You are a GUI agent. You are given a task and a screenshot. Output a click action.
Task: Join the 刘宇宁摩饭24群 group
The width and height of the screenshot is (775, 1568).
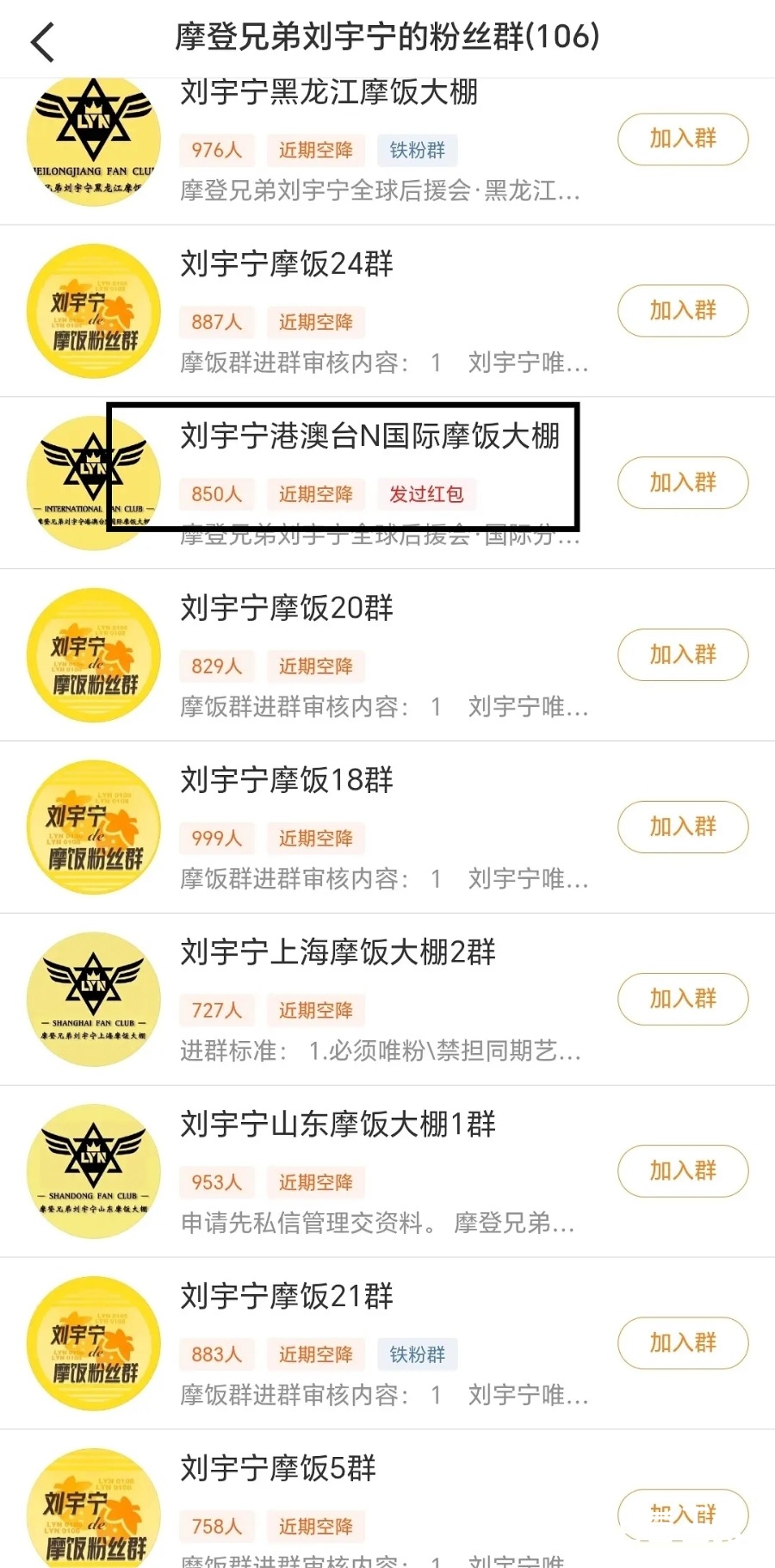coord(683,311)
